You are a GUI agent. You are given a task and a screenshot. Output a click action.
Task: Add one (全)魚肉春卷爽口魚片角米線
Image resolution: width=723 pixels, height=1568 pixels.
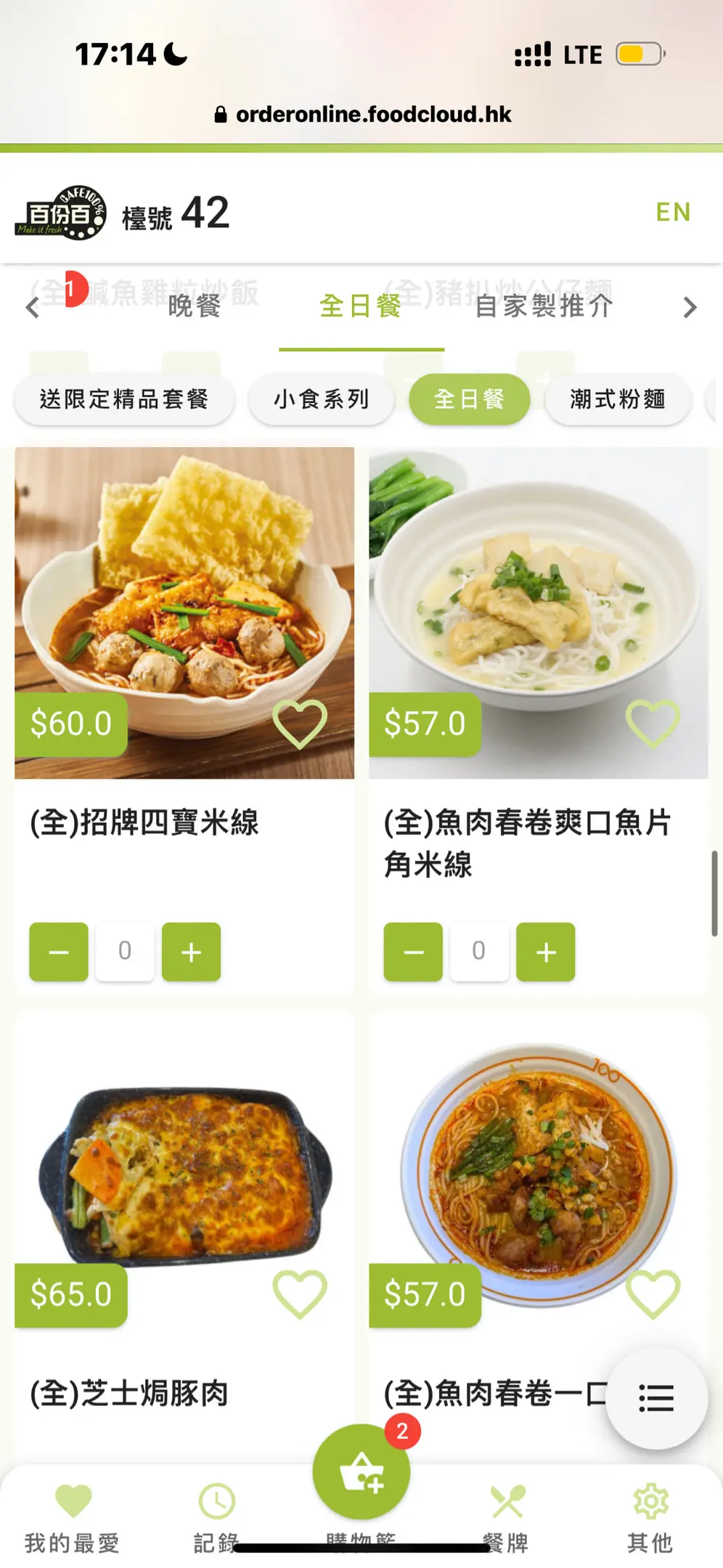click(x=545, y=952)
